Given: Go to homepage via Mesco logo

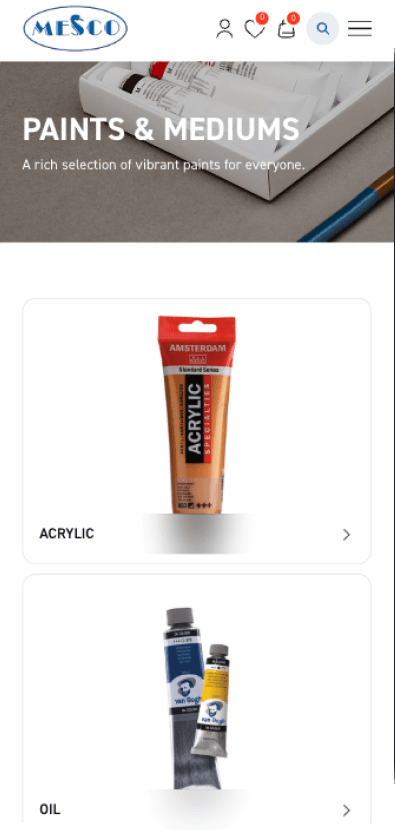Looking at the screenshot, I should pyautogui.click(x=75, y=29).
